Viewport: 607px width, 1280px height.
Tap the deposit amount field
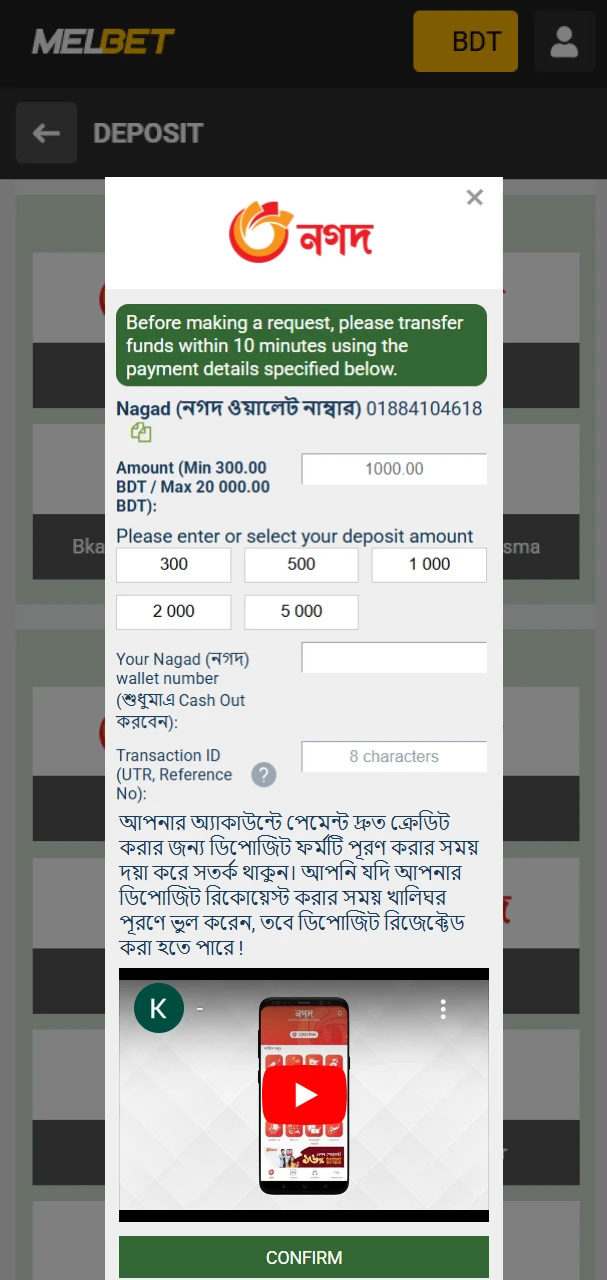[394, 469]
